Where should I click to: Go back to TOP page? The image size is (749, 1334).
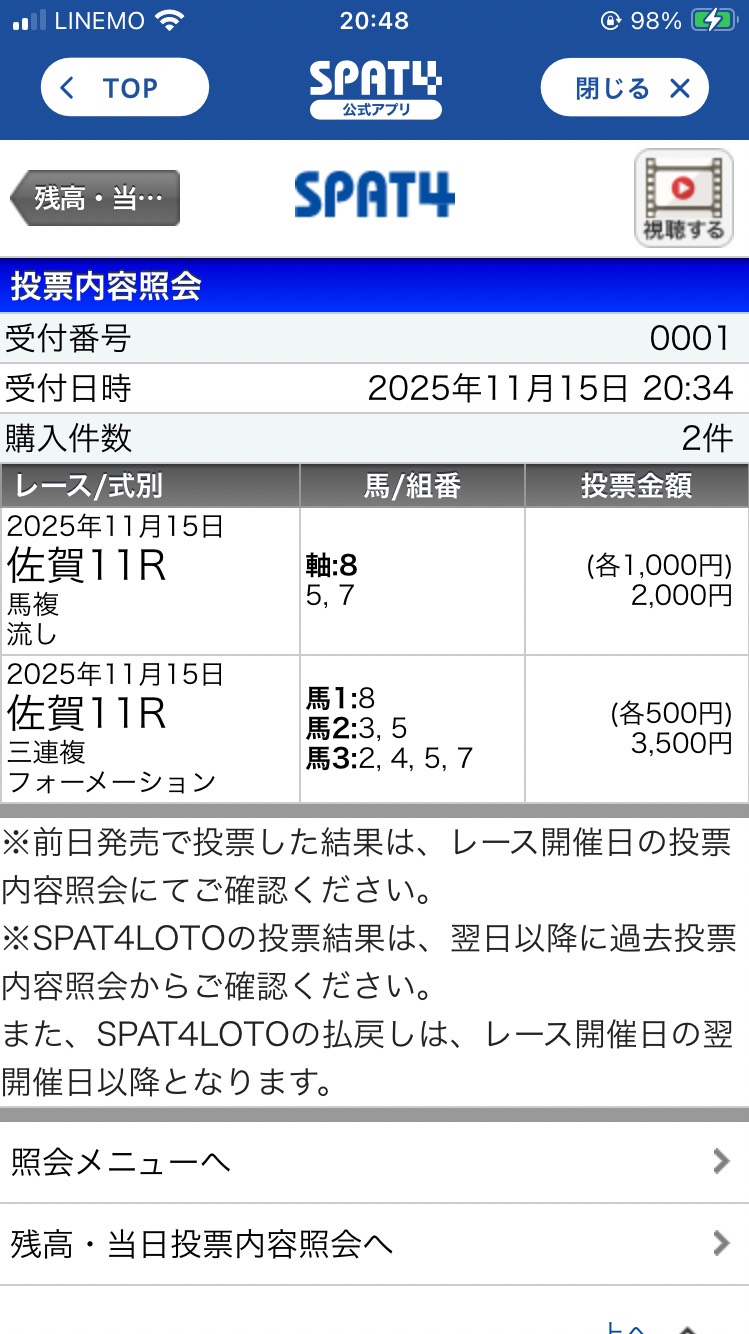(x=124, y=88)
